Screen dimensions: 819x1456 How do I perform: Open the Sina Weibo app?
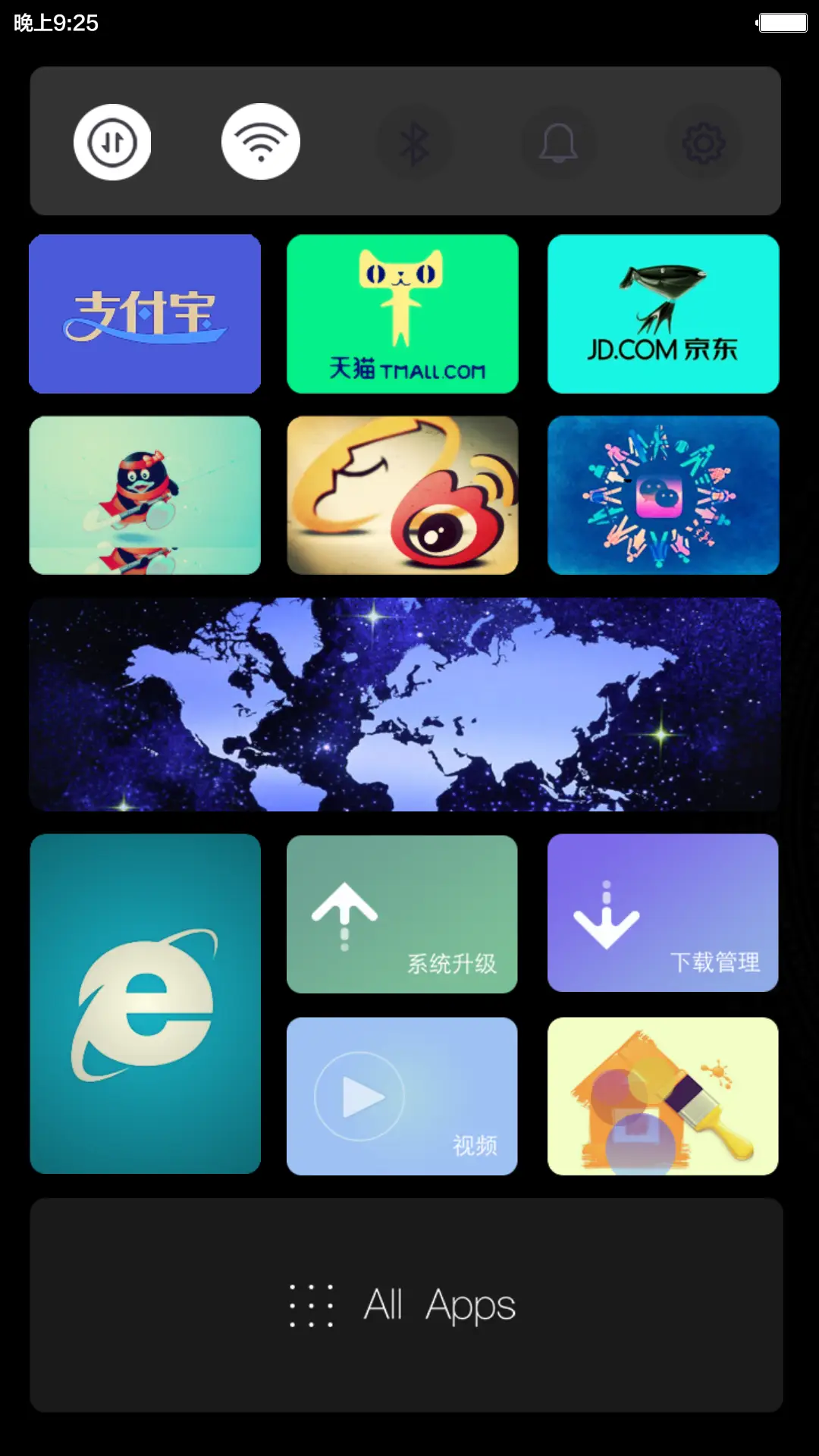tap(402, 494)
